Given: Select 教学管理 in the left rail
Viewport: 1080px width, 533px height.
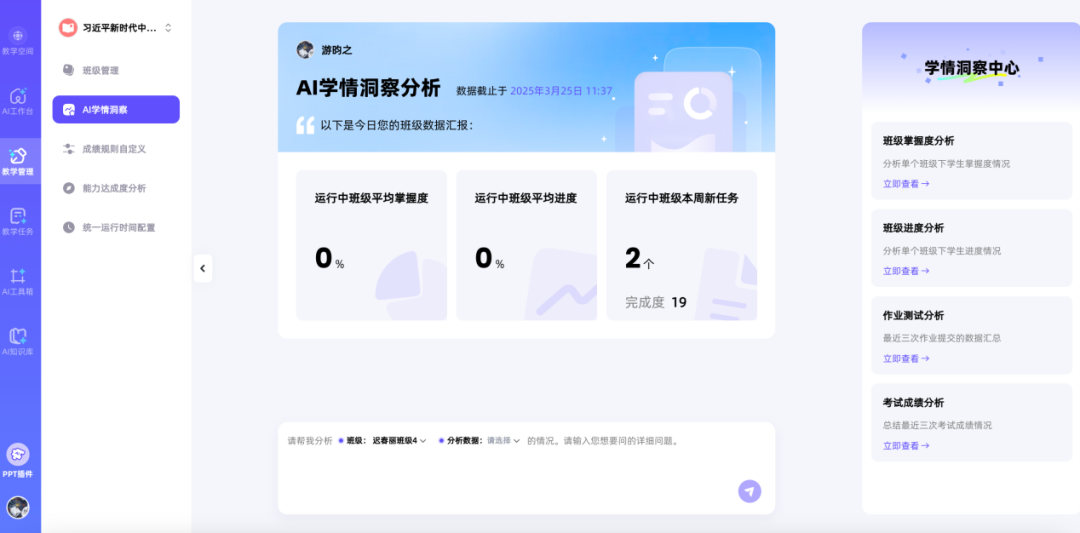Looking at the screenshot, I should point(19,161).
